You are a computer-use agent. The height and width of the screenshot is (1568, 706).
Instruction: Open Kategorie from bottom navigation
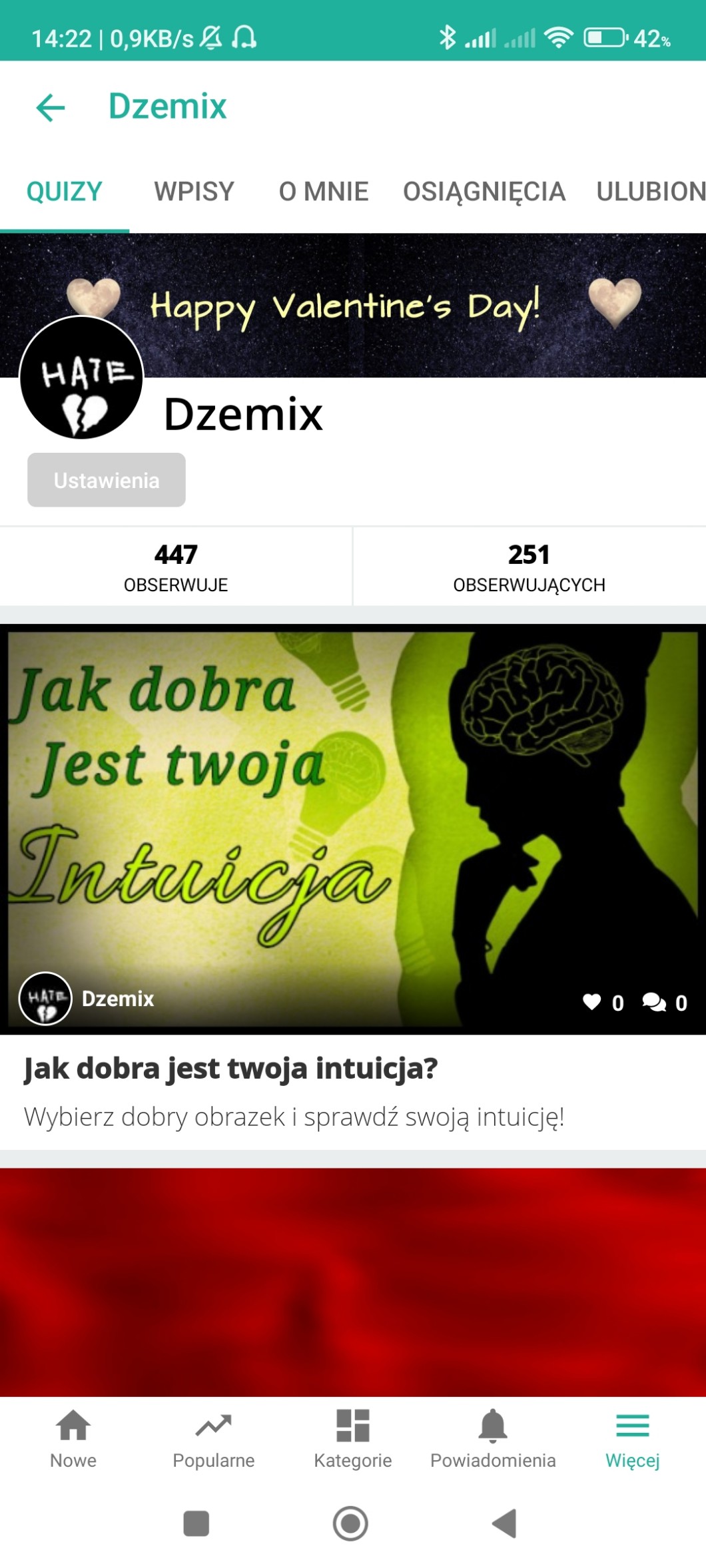[353, 1438]
